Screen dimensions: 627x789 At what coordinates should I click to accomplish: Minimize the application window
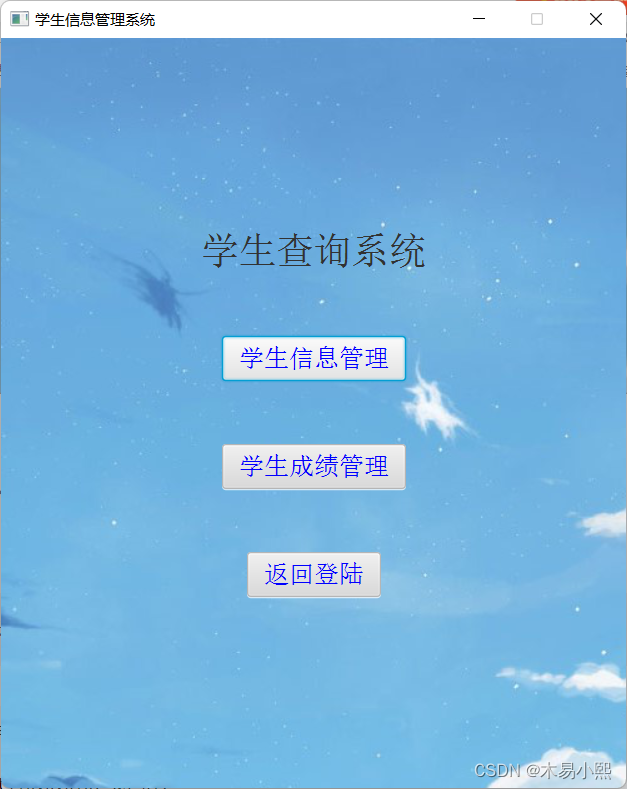pyautogui.click(x=479, y=19)
